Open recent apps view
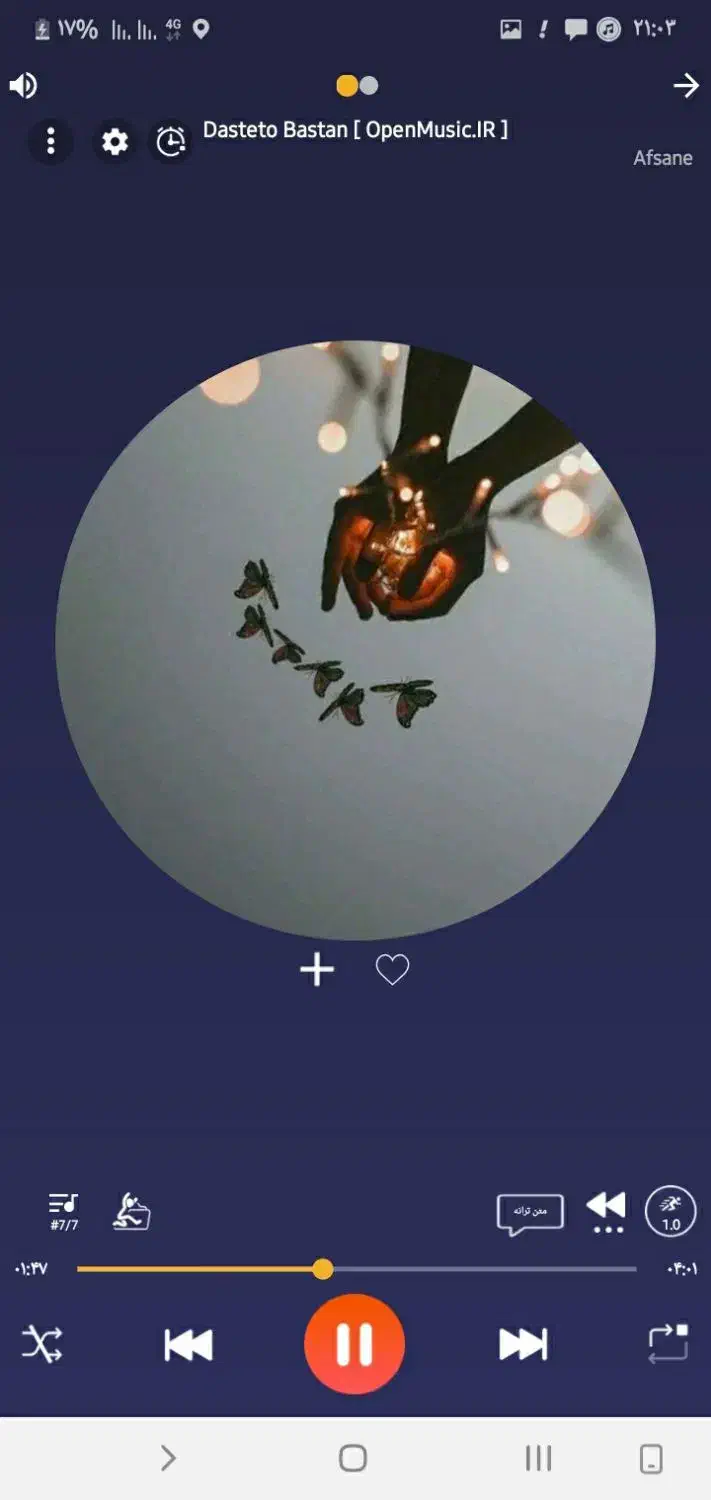This screenshot has width=711, height=1500. (x=538, y=1458)
